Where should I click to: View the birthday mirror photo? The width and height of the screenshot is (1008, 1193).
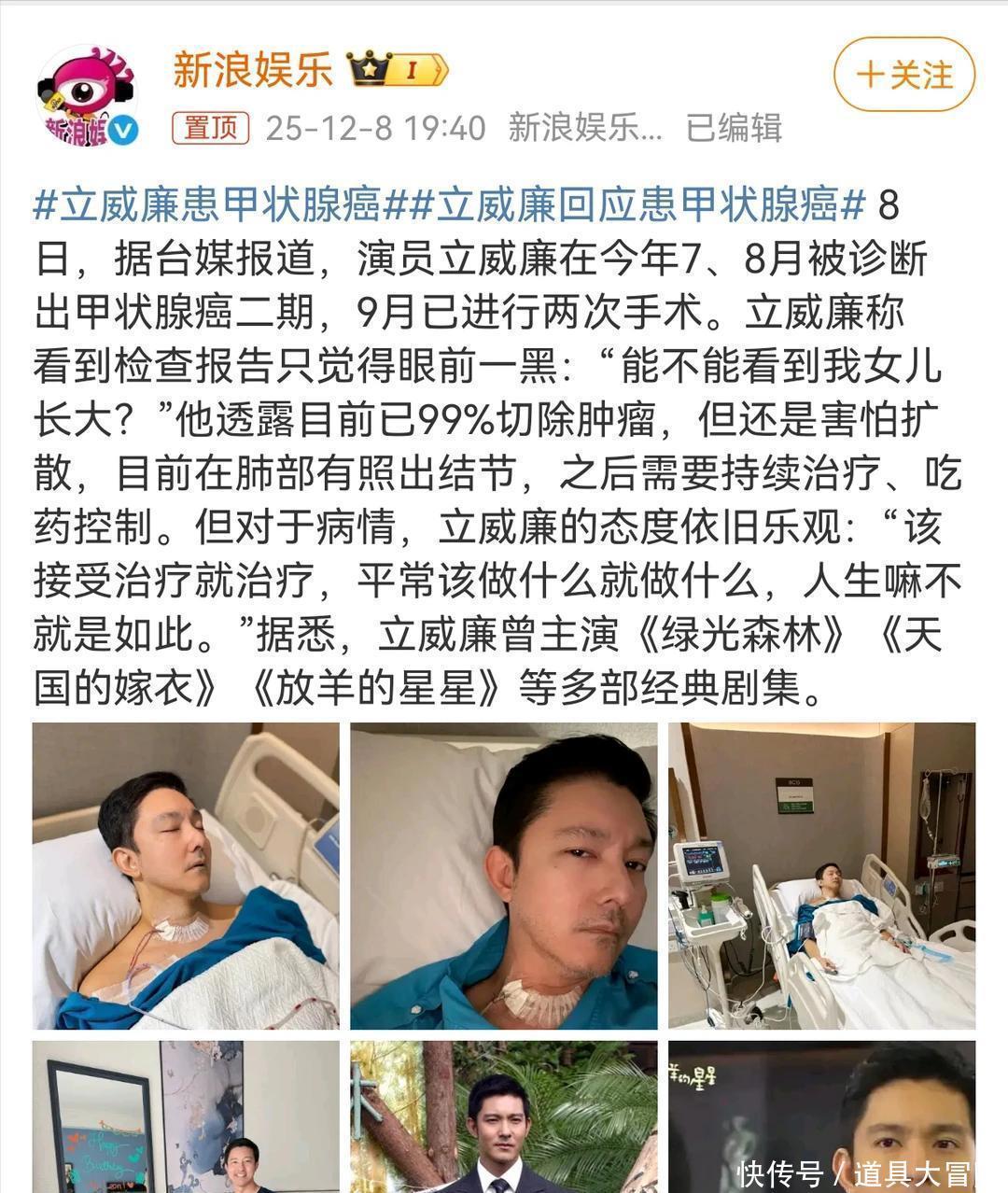point(186,1116)
